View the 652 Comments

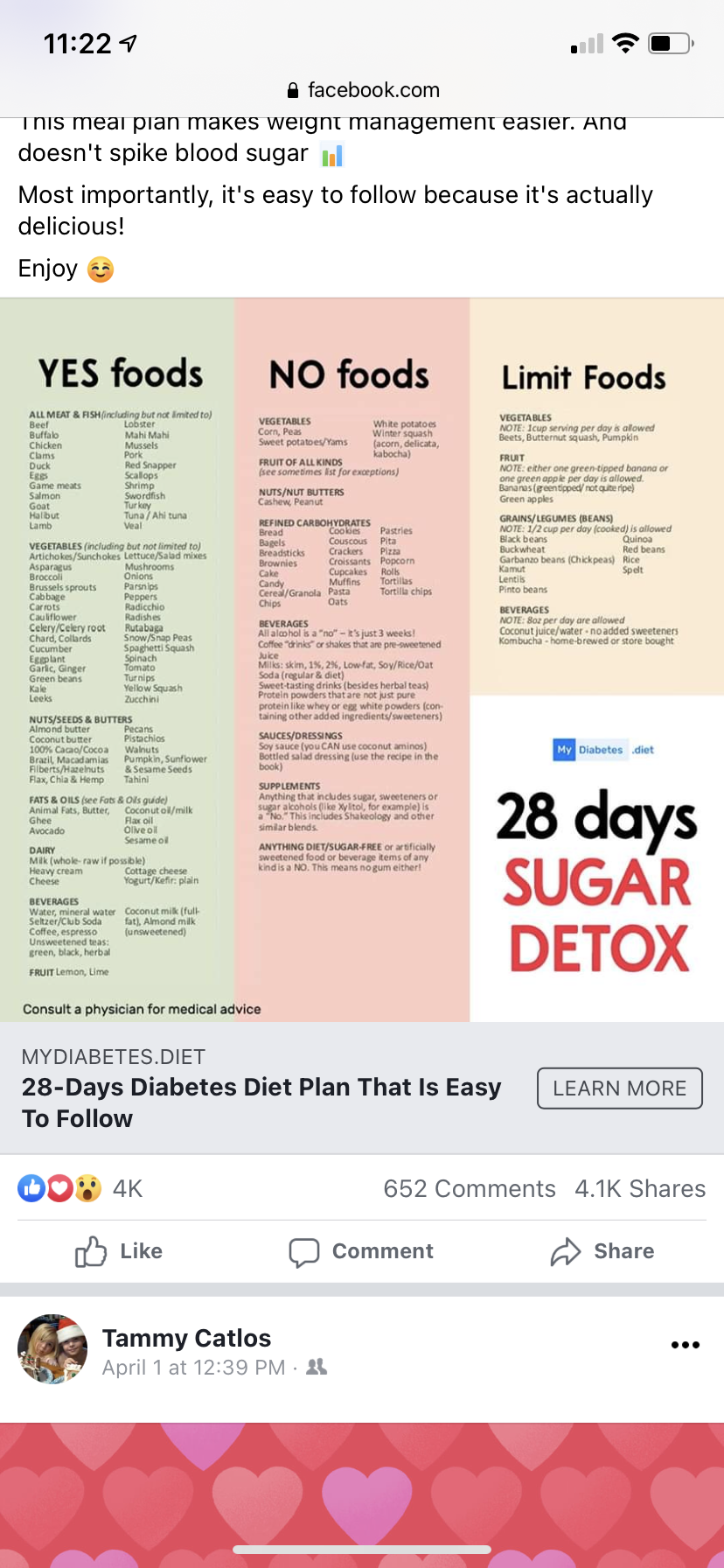click(469, 1188)
